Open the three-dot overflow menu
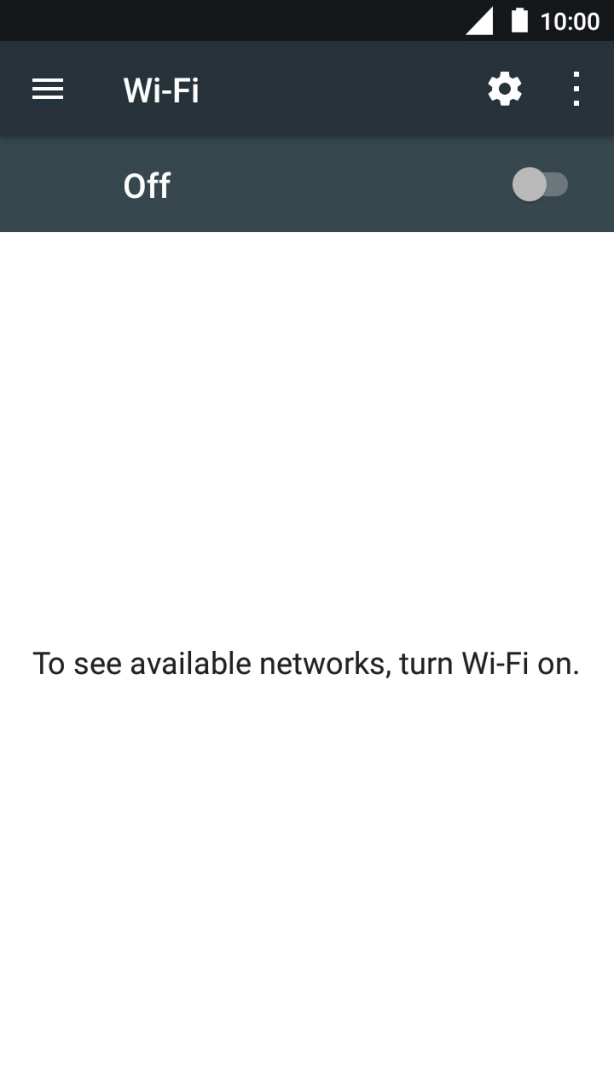The height and width of the screenshot is (1092, 614). (576, 90)
